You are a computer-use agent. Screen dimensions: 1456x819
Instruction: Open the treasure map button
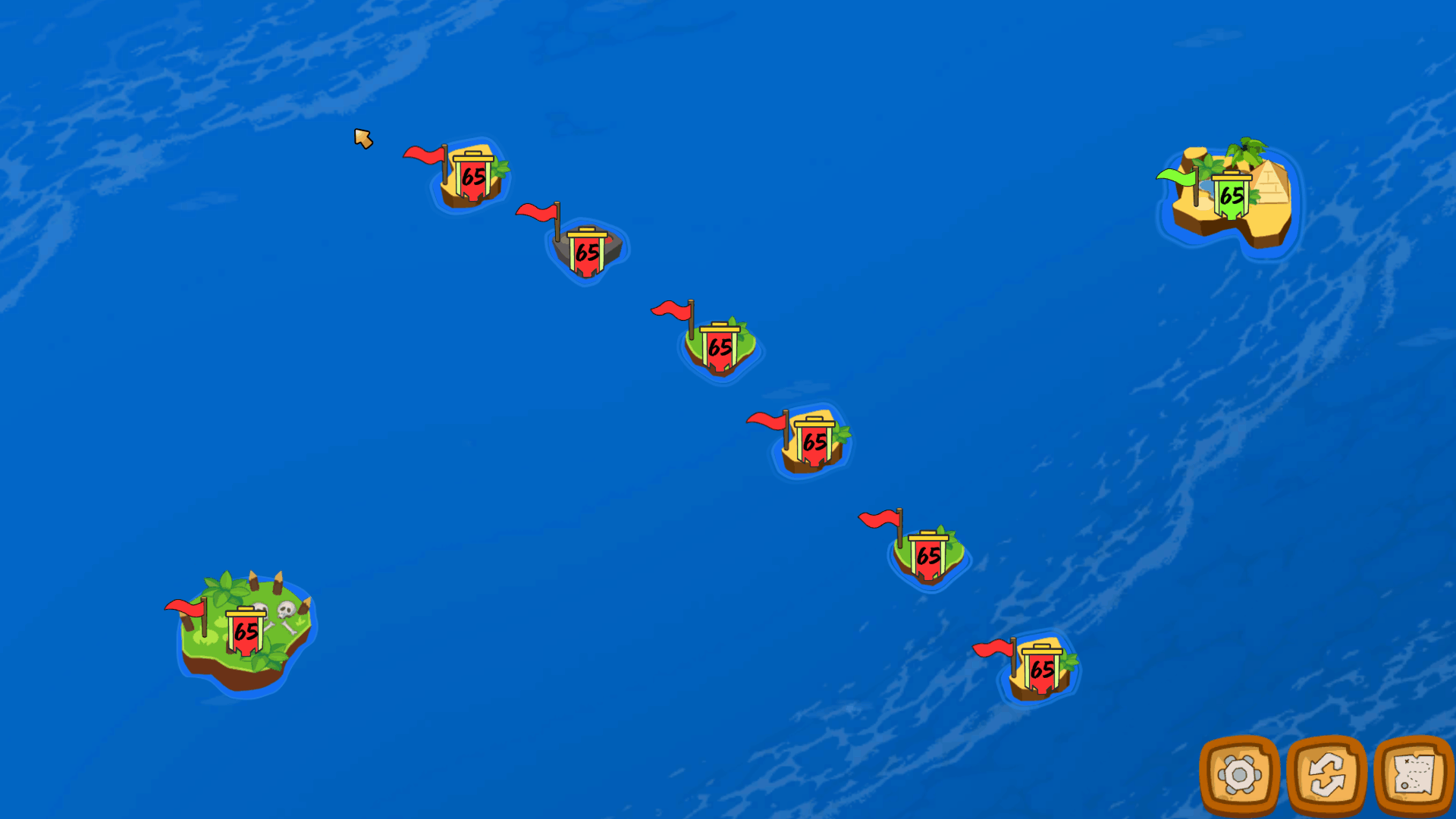tap(1414, 775)
